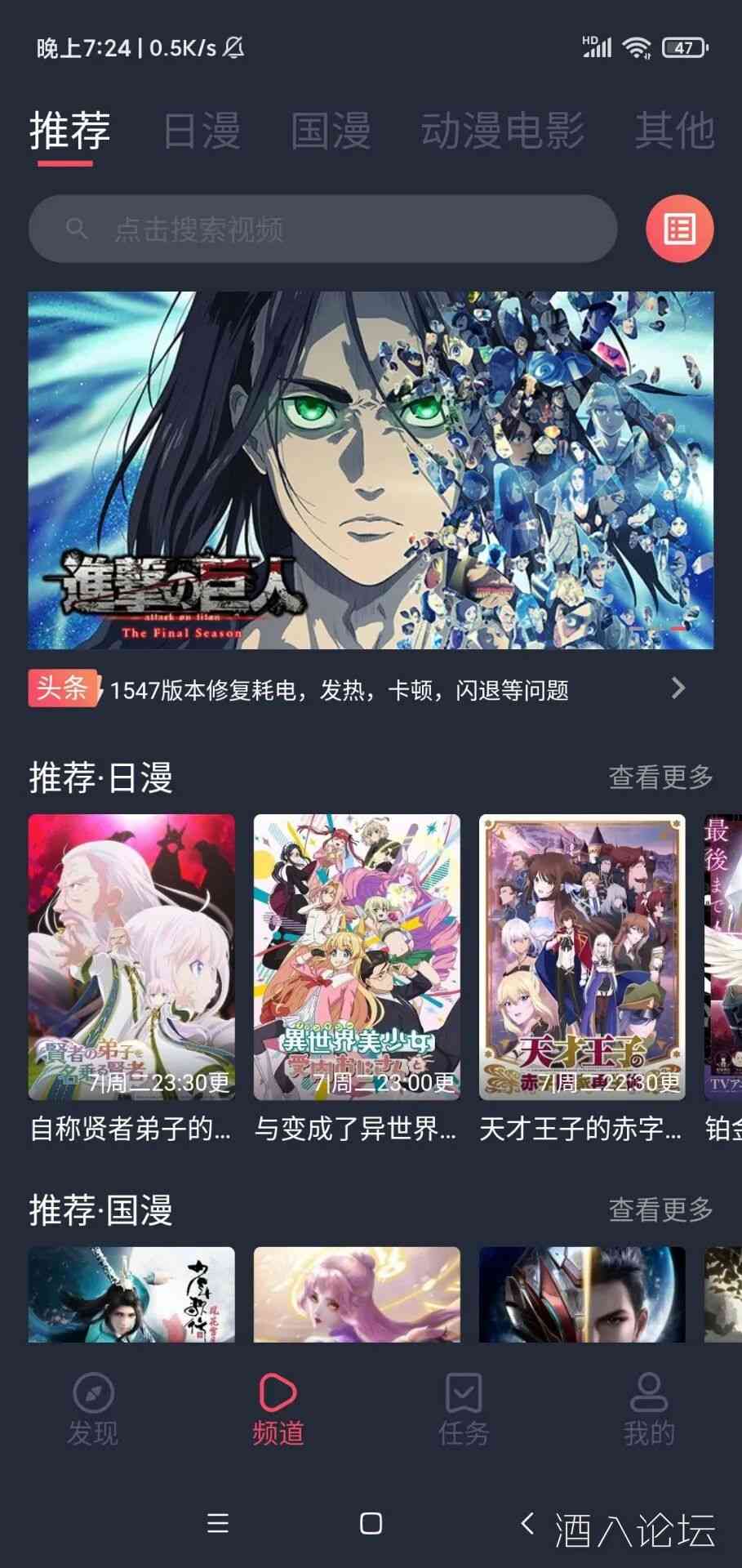View more under 推荐·日漫

(660, 777)
